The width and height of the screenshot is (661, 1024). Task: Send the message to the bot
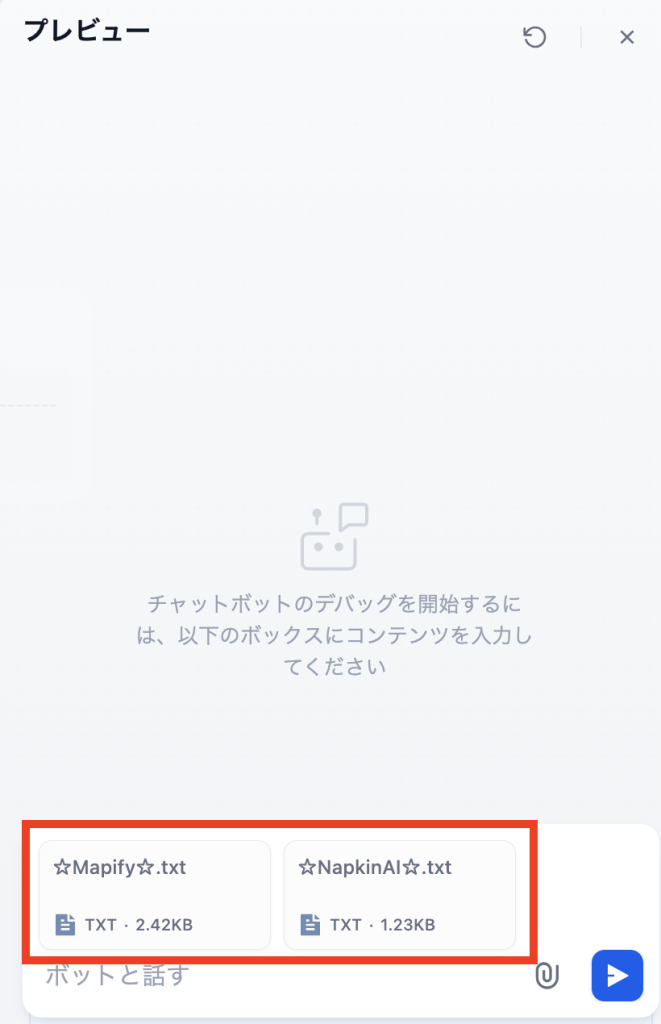click(x=616, y=976)
